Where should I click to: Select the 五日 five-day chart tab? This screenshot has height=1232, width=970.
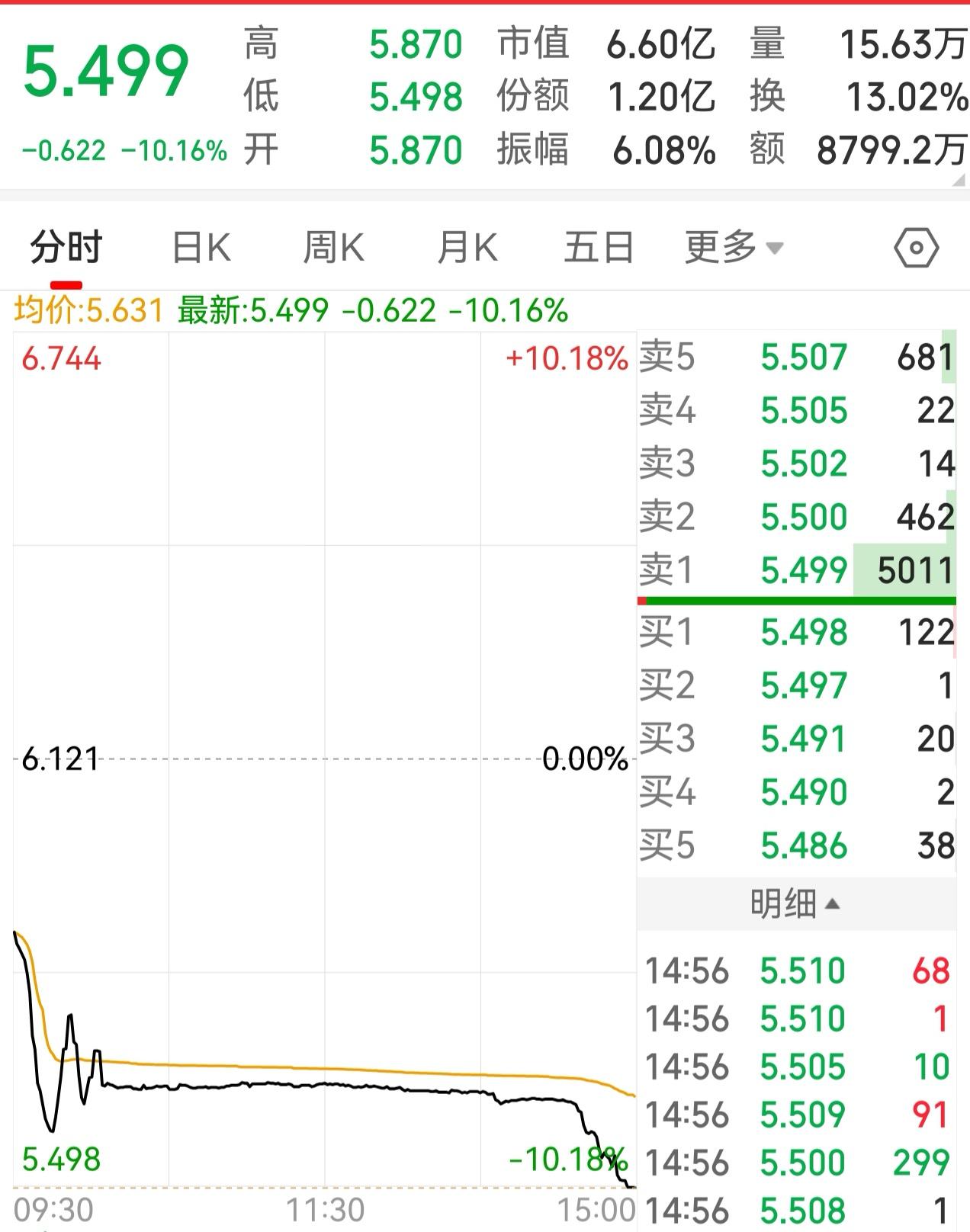tap(598, 245)
